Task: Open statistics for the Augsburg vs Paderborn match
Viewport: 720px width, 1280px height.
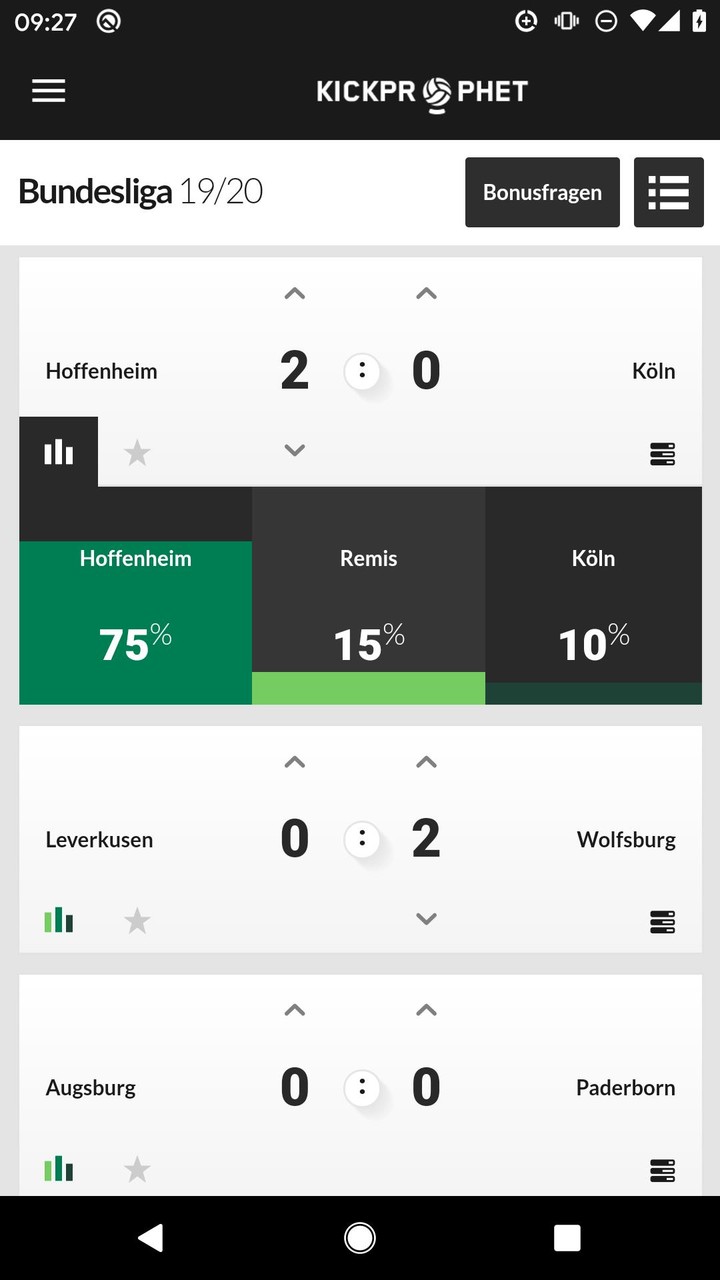Action: [58, 1167]
